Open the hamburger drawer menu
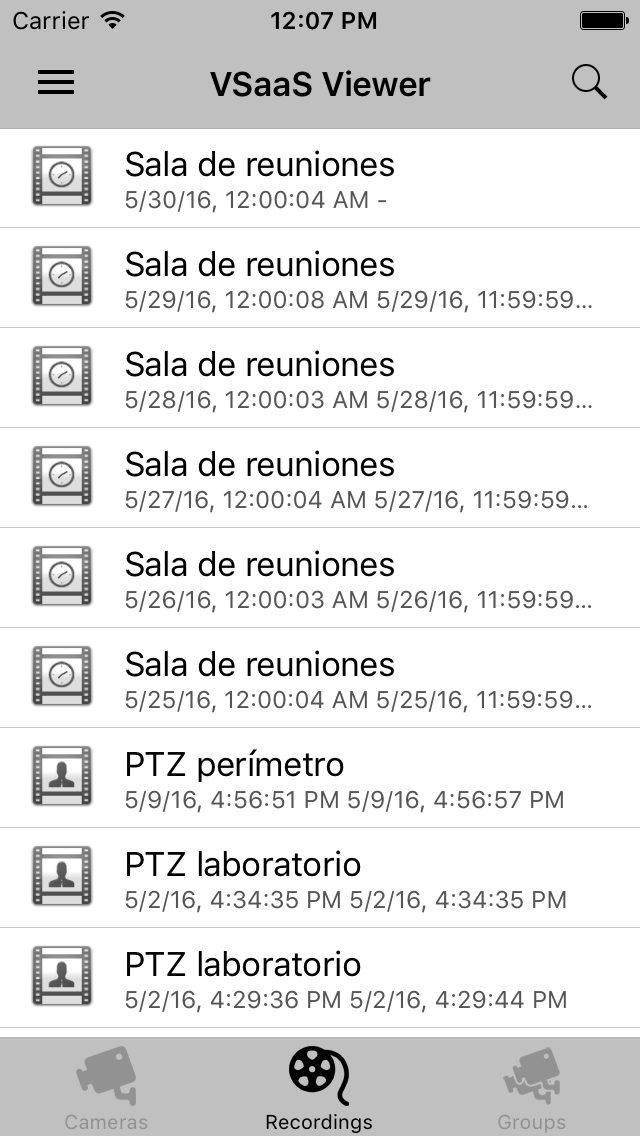The height and width of the screenshot is (1136, 640). click(x=56, y=83)
